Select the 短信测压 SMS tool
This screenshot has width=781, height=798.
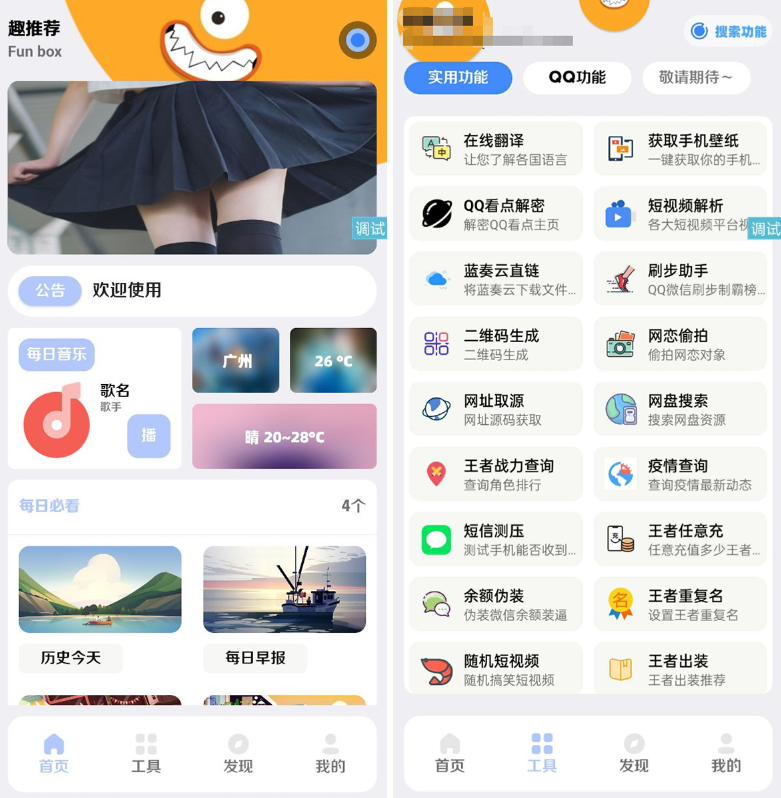(x=495, y=538)
